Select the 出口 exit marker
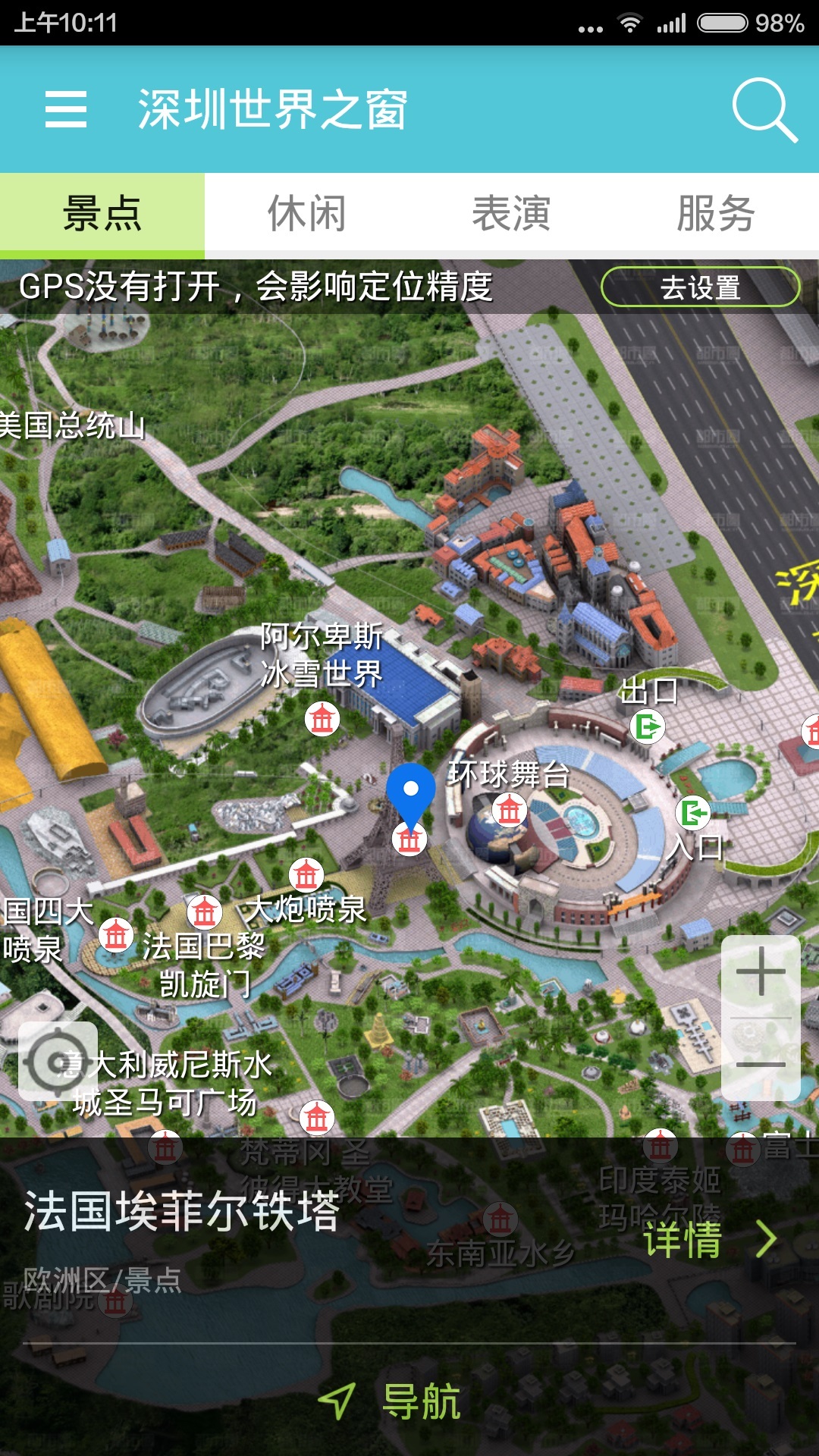 (647, 726)
